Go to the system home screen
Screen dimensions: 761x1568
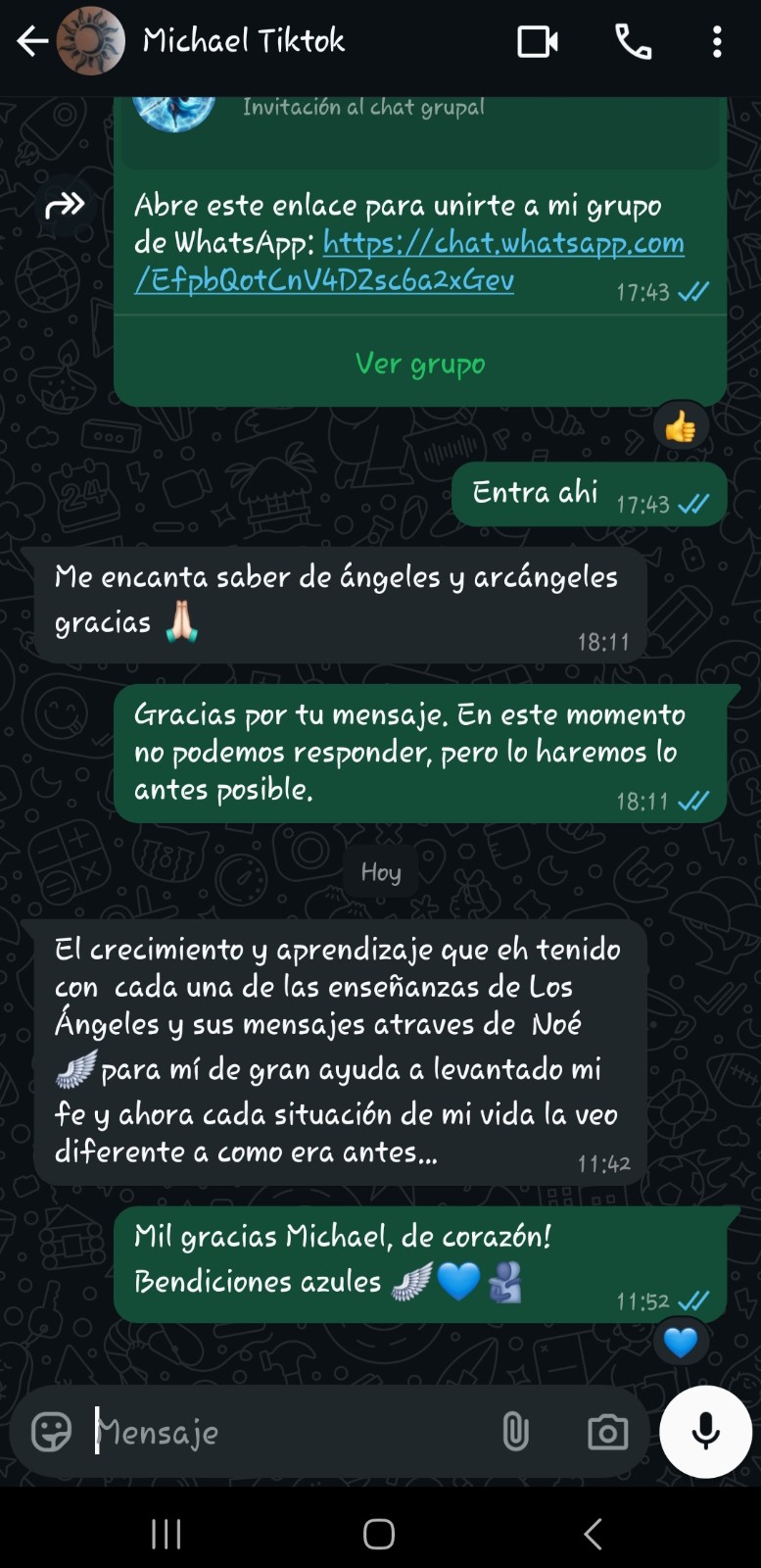379,1534
